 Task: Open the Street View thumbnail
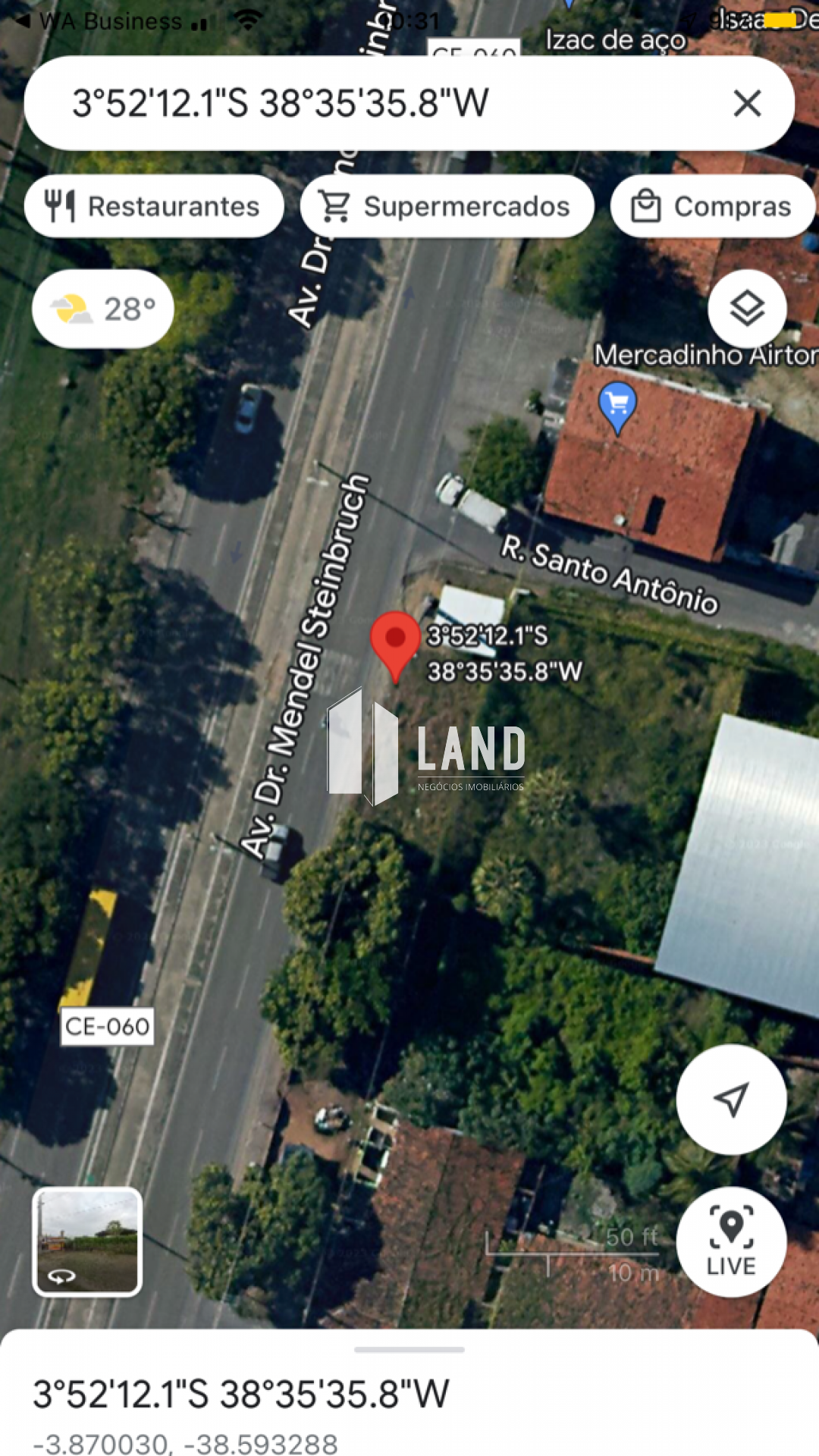click(87, 1241)
